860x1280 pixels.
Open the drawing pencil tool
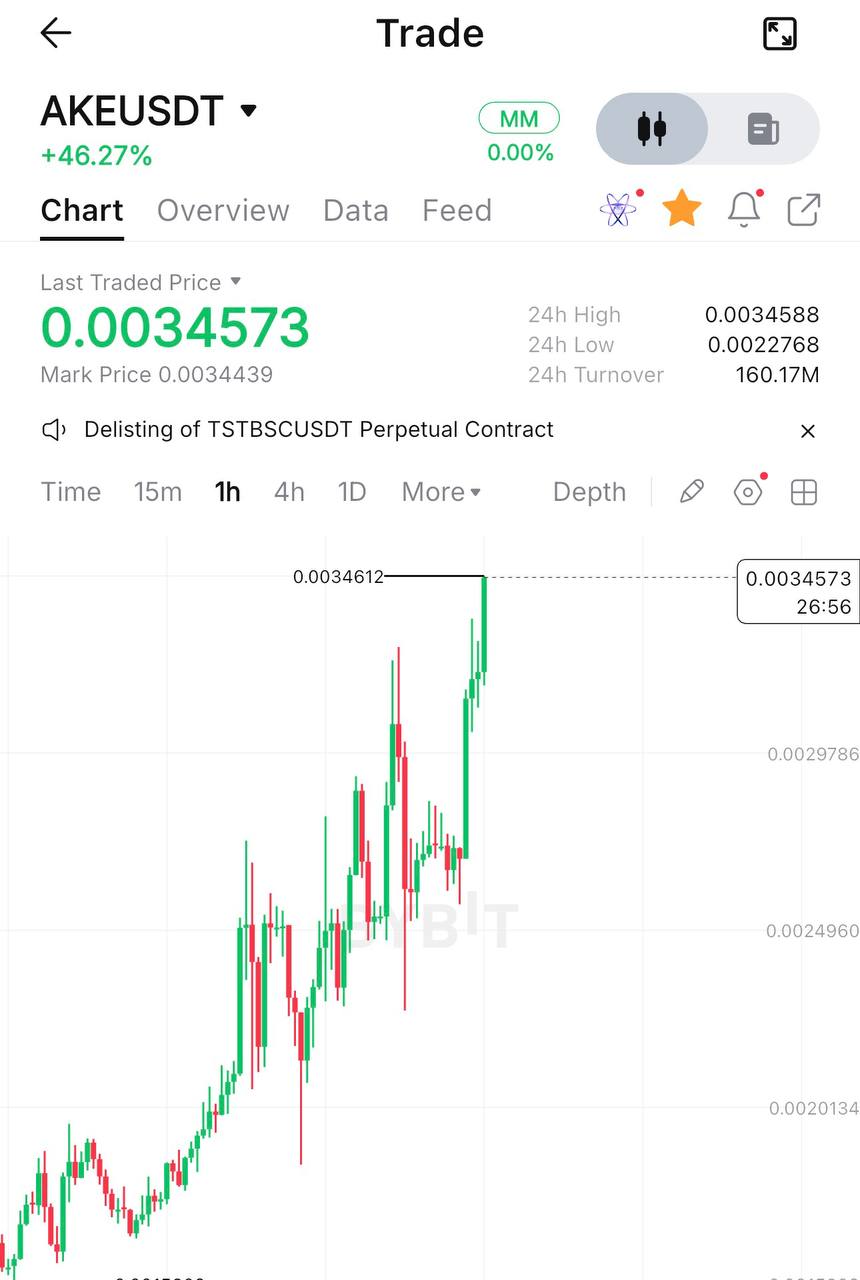coord(691,492)
